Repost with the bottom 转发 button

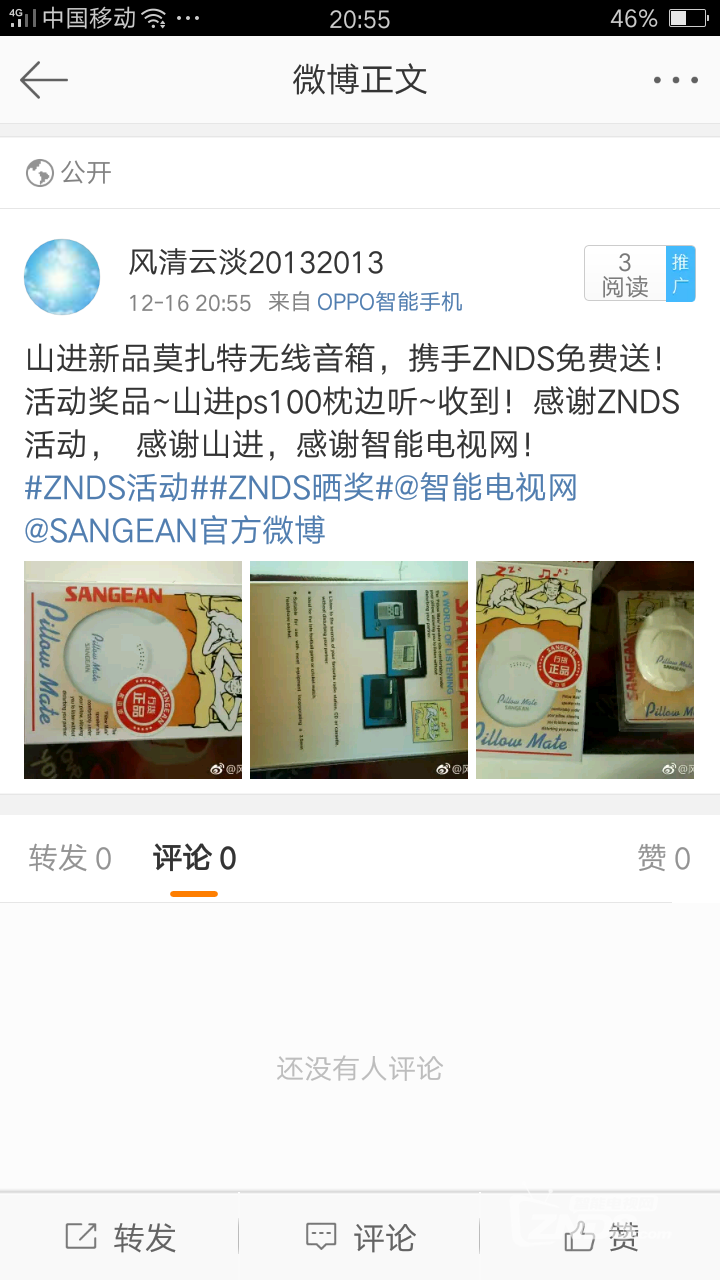coord(120,1237)
